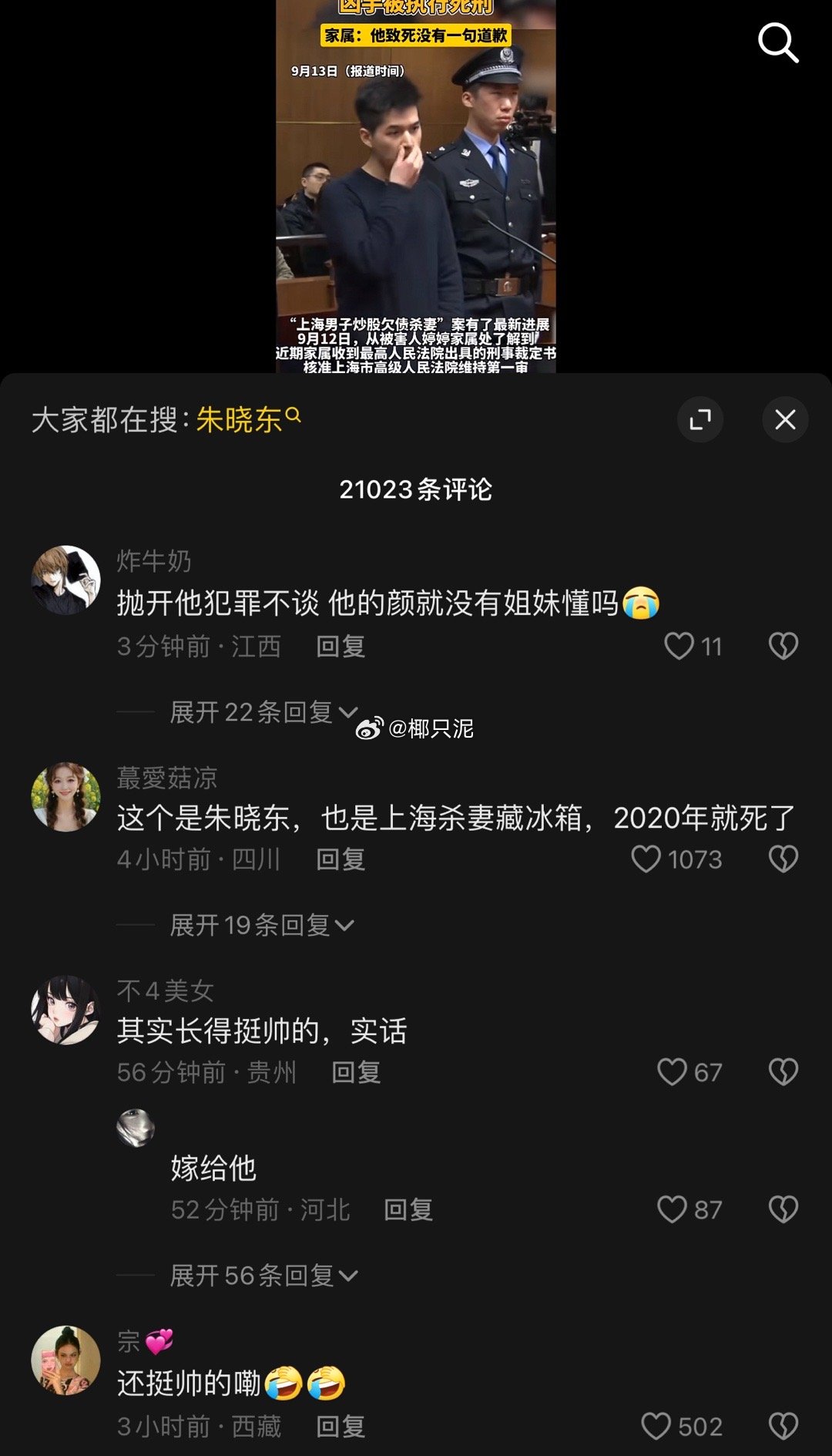Expand 22 replies under 炸牛奶's comment
This screenshot has height=1456, width=832.
coord(263,712)
